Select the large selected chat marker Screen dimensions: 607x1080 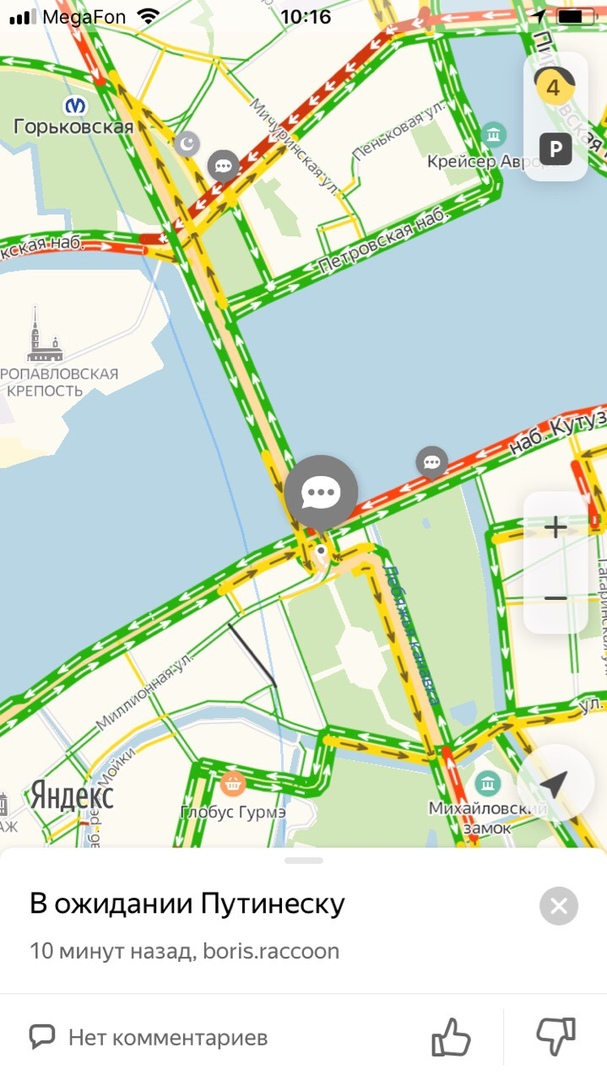pyautogui.click(x=321, y=491)
